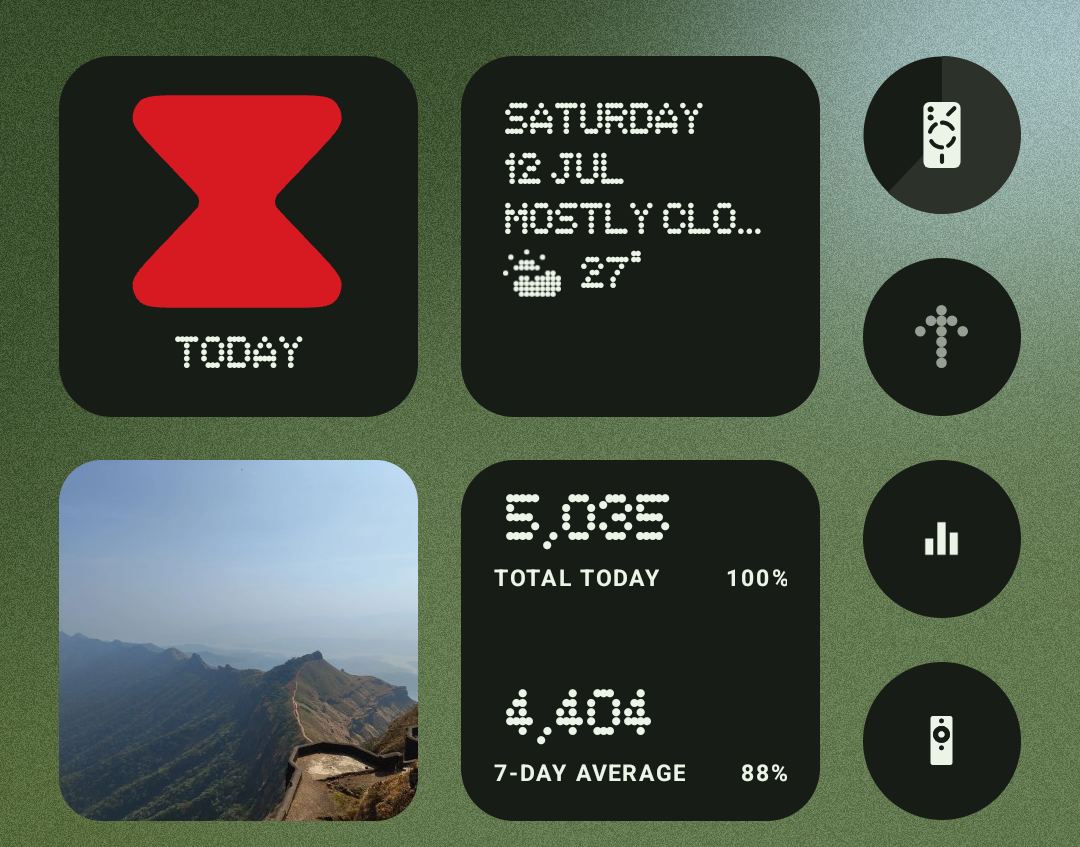This screenshot has height=847, width=1080.
Task: Open the Today hourglass widget
Action: click(238, 236)
